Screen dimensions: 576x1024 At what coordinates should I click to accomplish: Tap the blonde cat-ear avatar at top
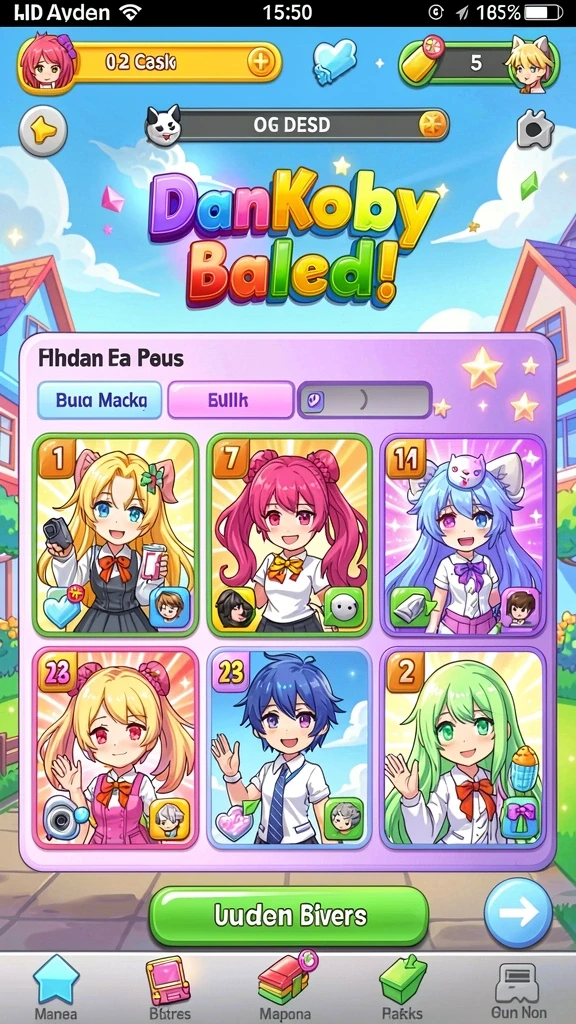point(530,64)
